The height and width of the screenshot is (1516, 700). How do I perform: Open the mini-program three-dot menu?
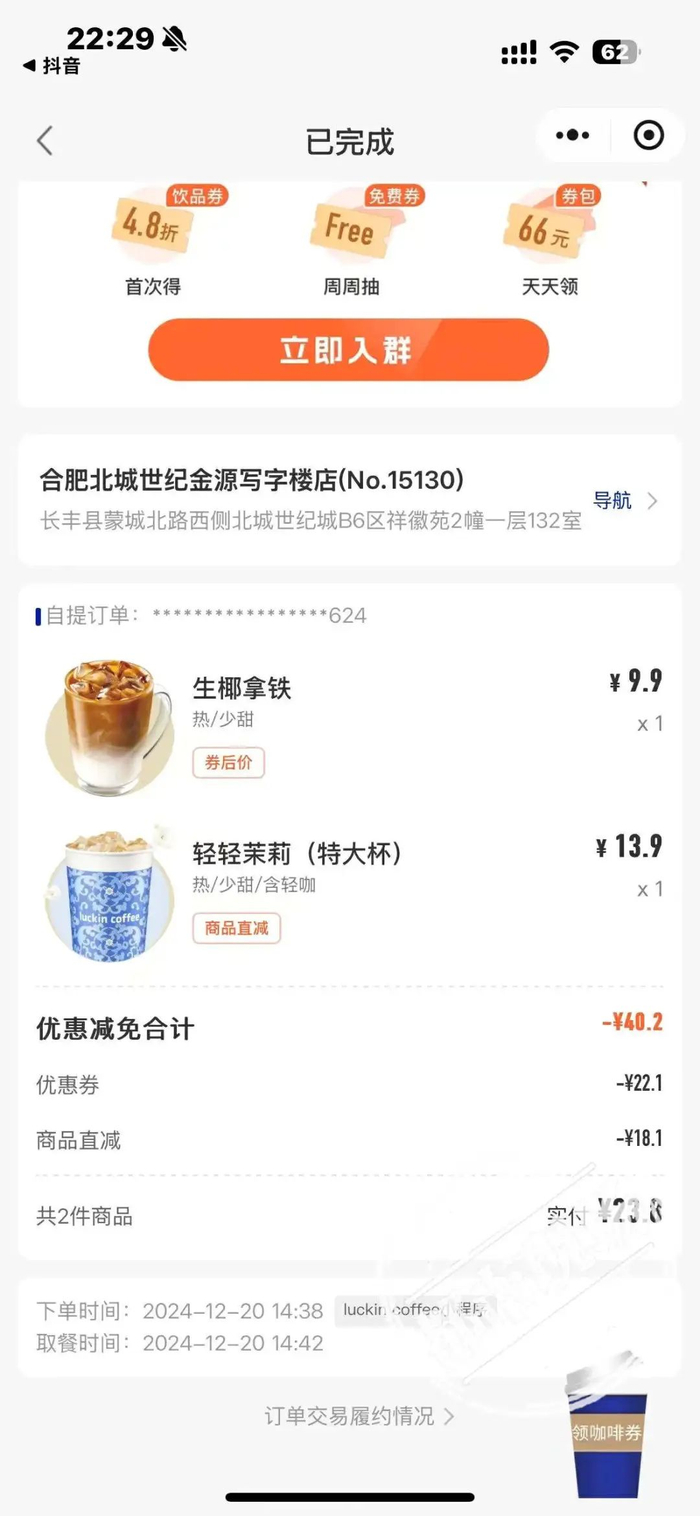(x=572, y=136)
